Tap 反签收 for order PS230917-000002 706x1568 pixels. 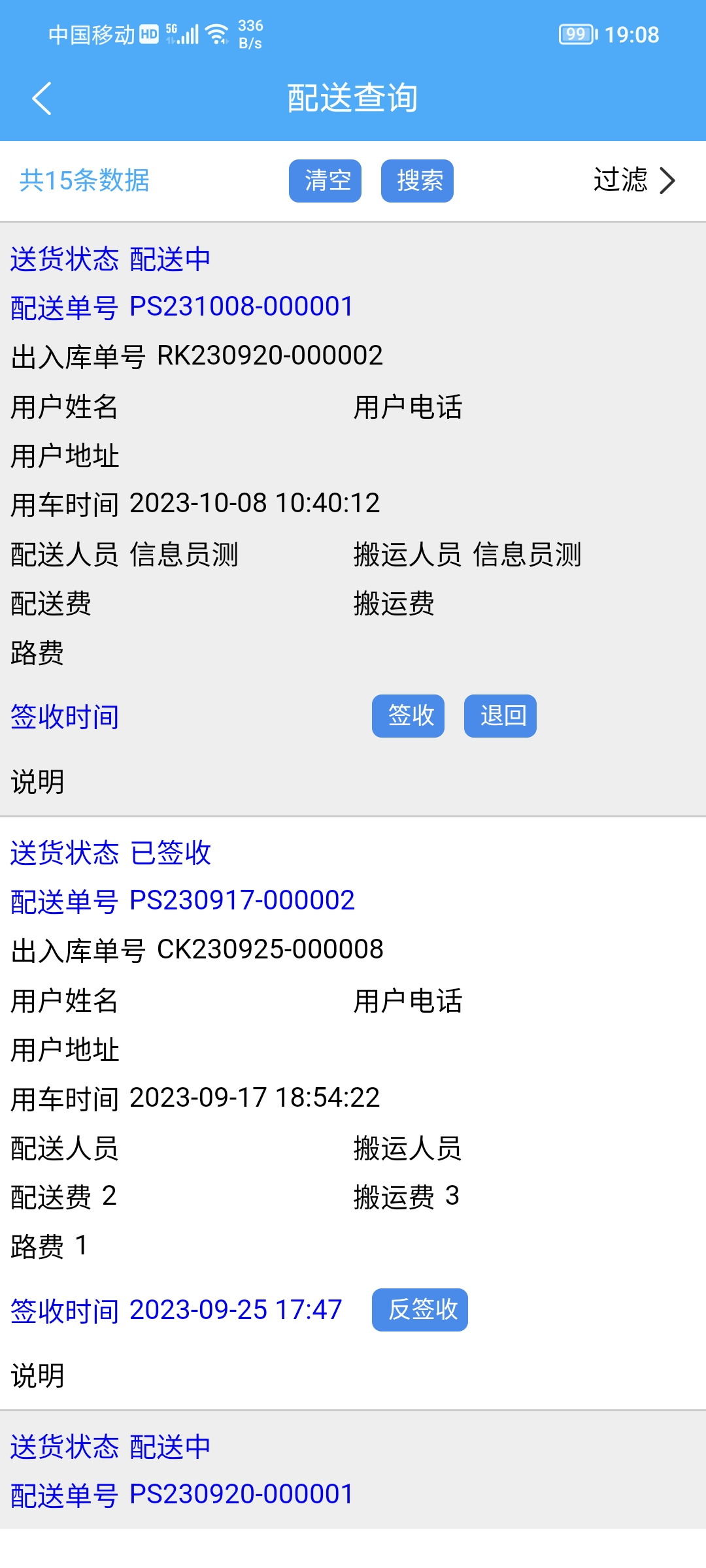point(420,1310)
